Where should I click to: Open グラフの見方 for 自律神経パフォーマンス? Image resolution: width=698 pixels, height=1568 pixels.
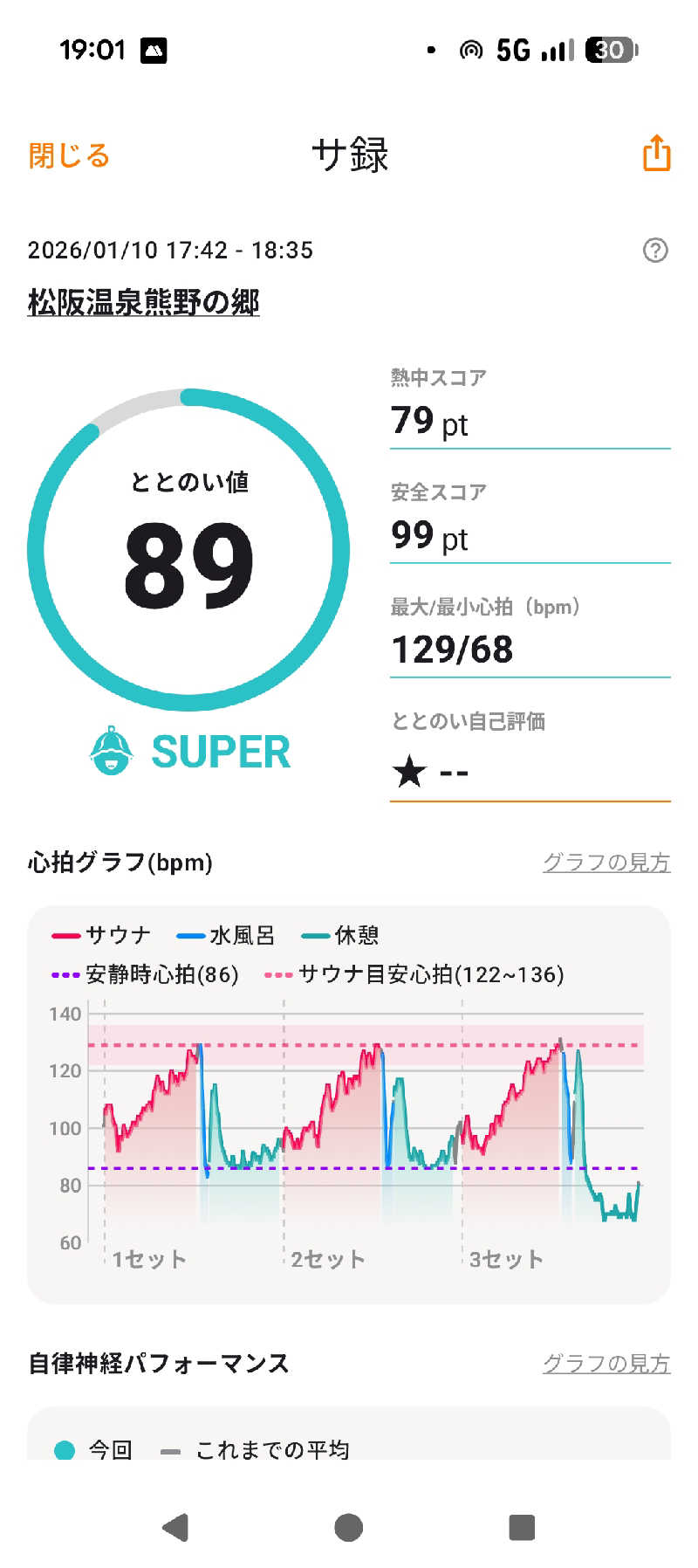coord(606,1363)
